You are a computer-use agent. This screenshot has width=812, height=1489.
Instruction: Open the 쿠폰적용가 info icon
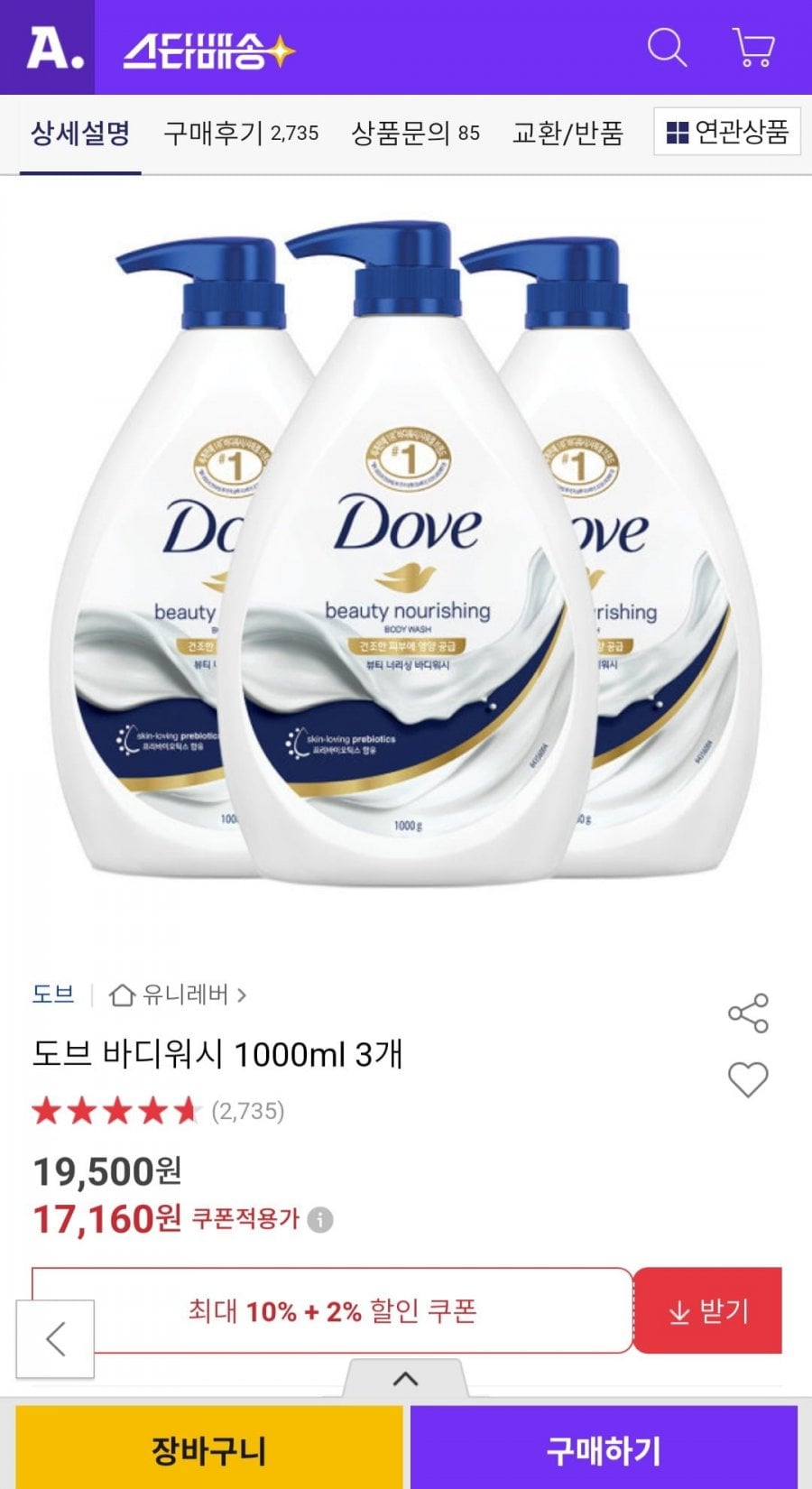tap(320, 1220)
